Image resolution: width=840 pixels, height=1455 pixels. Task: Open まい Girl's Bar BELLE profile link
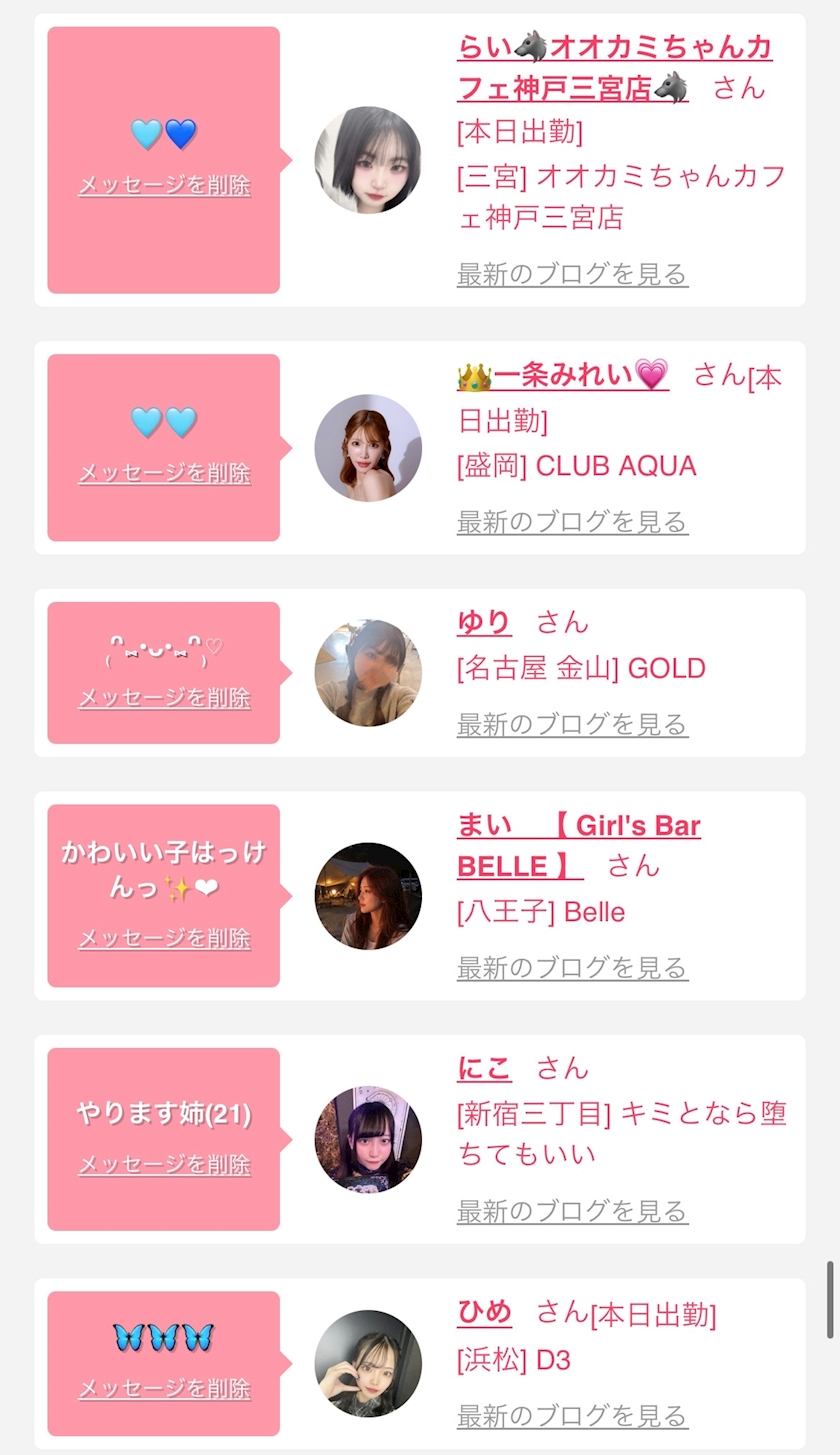(x=579, y=845)
